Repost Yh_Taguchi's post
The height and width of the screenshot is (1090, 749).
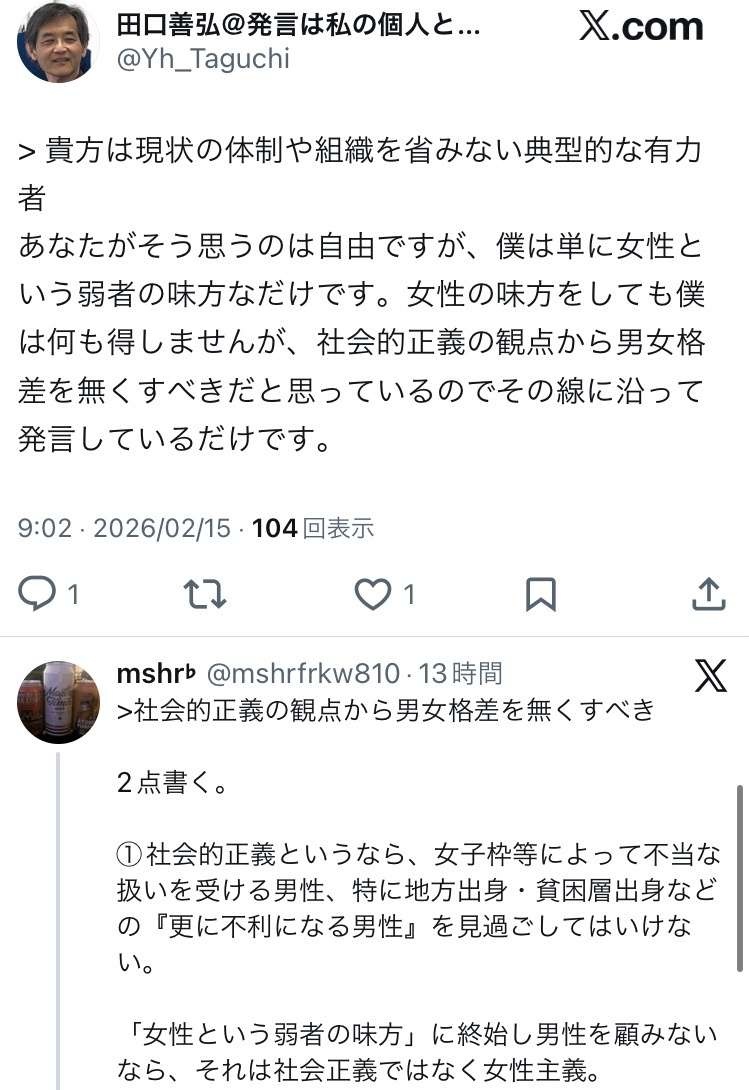(x=205, y=595)
